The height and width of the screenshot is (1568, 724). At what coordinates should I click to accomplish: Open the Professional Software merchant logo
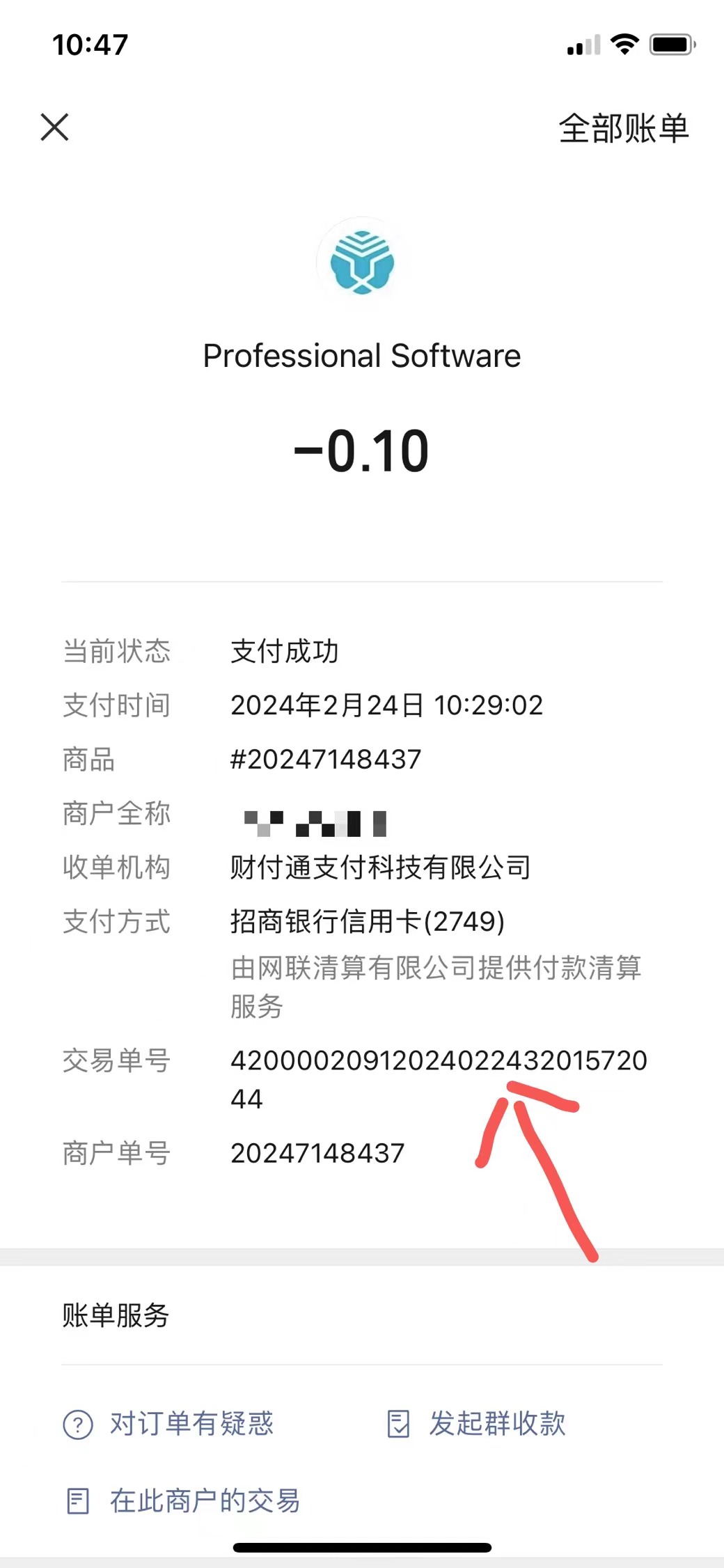(x=362, y=263)
